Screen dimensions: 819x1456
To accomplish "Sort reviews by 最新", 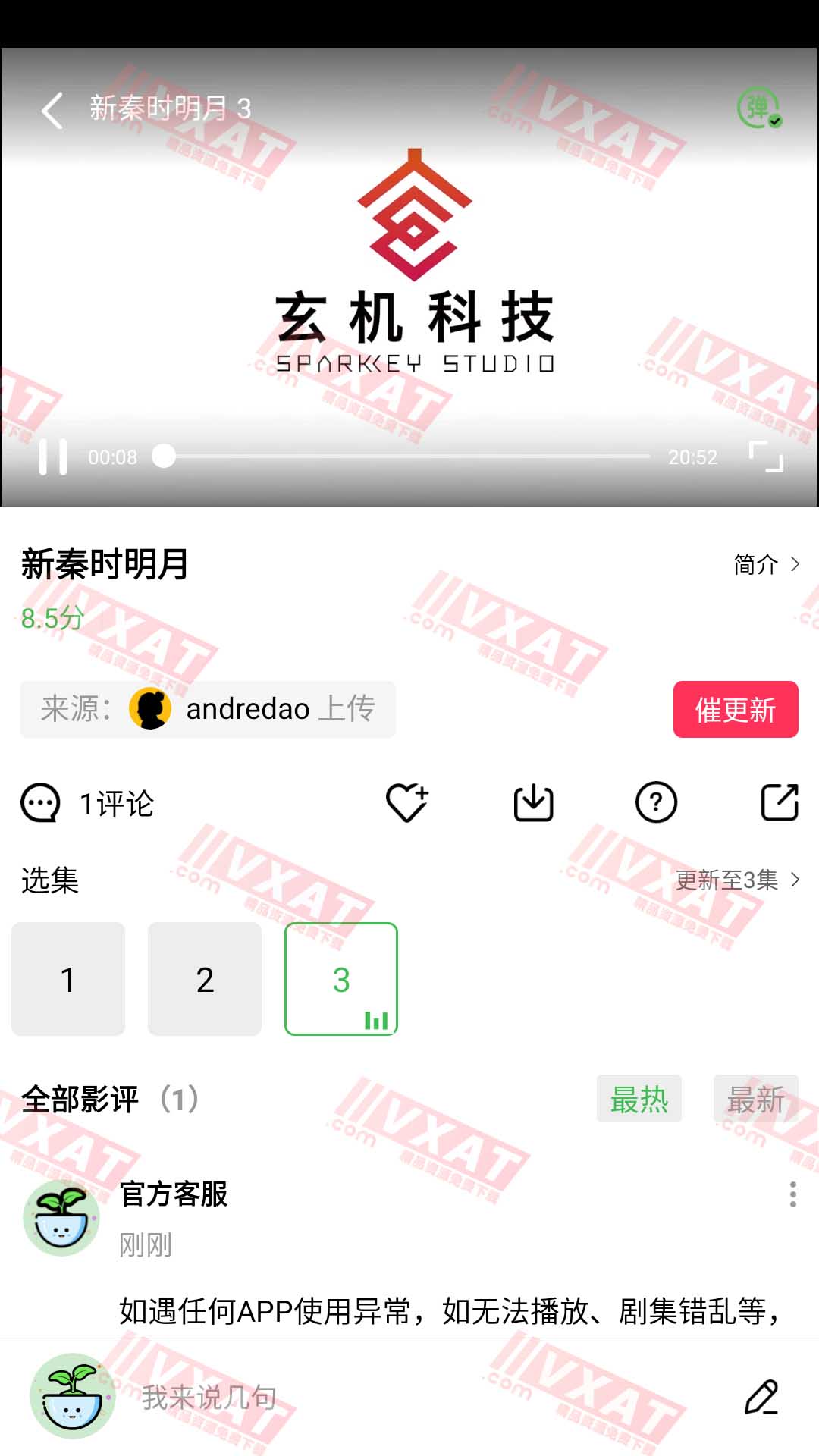I will tap(755, 1099).
